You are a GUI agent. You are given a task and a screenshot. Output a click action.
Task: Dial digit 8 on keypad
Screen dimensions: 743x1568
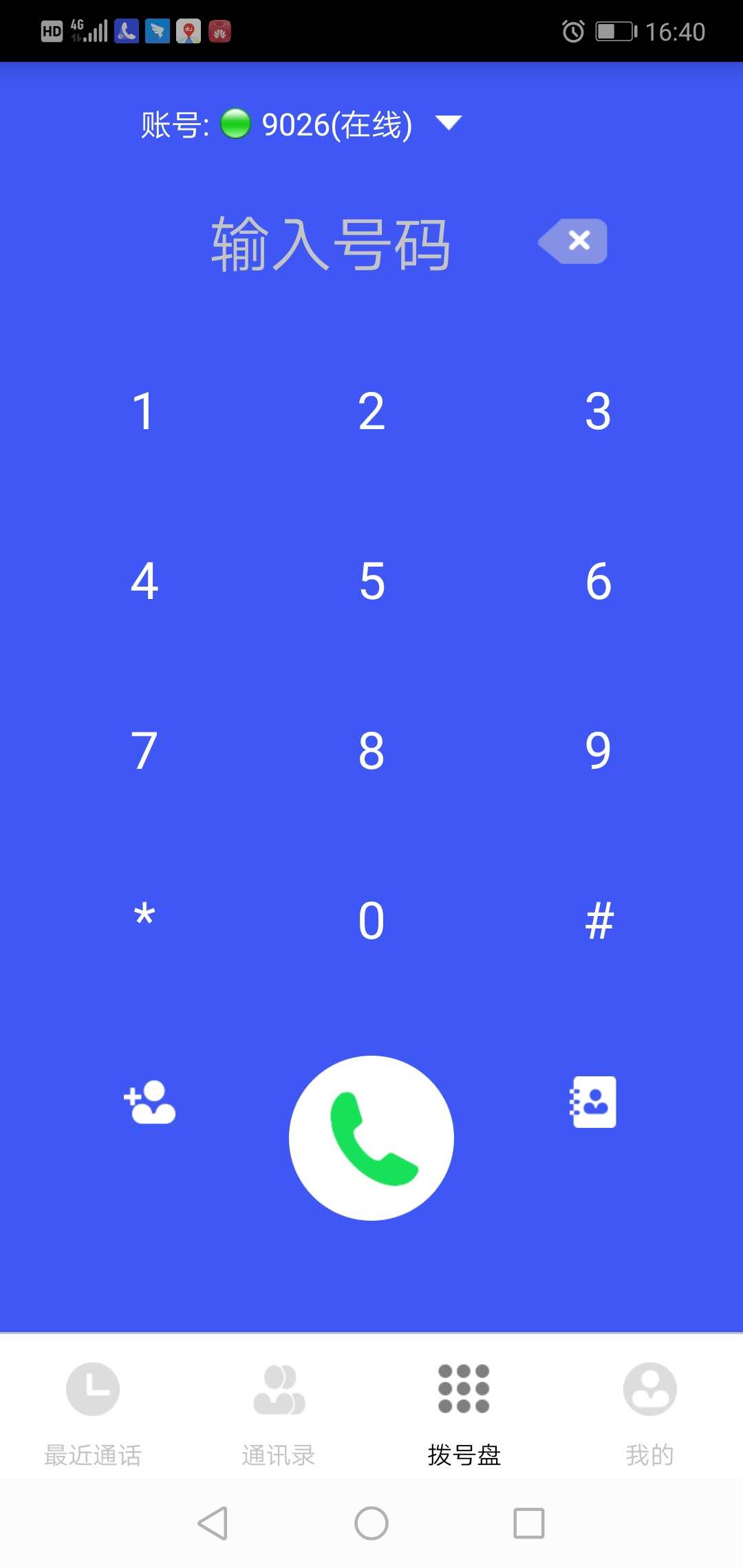pyautogui.click(x=371, y=750)
